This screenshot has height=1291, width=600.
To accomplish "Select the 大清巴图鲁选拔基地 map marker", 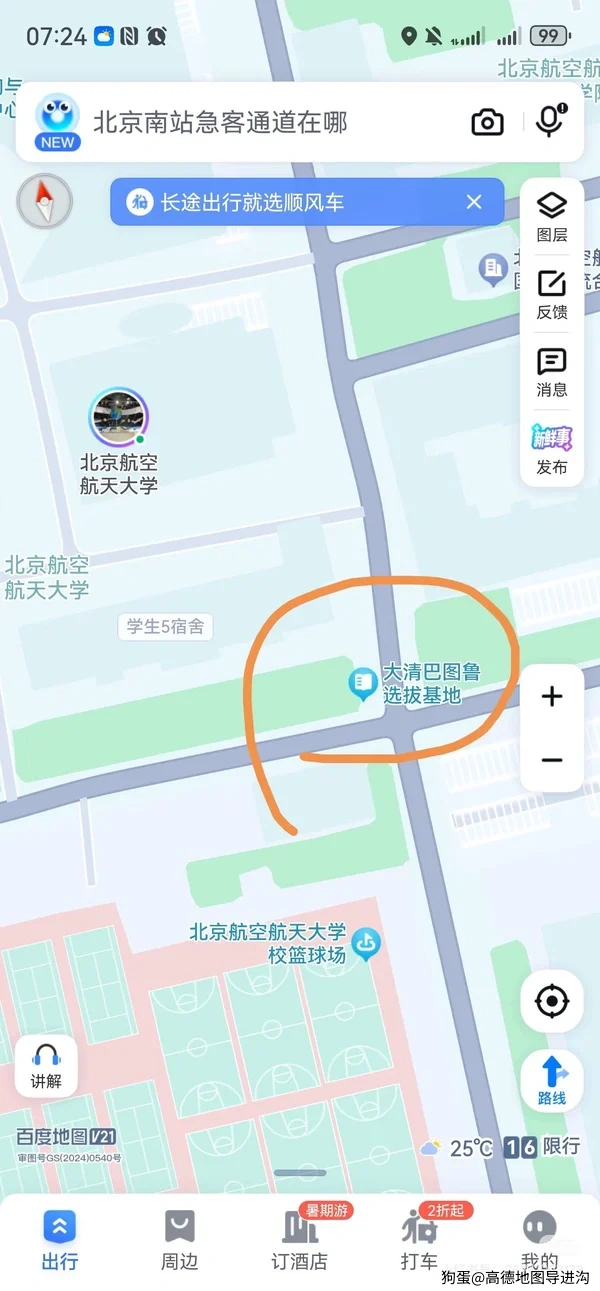I will point(362,685).
